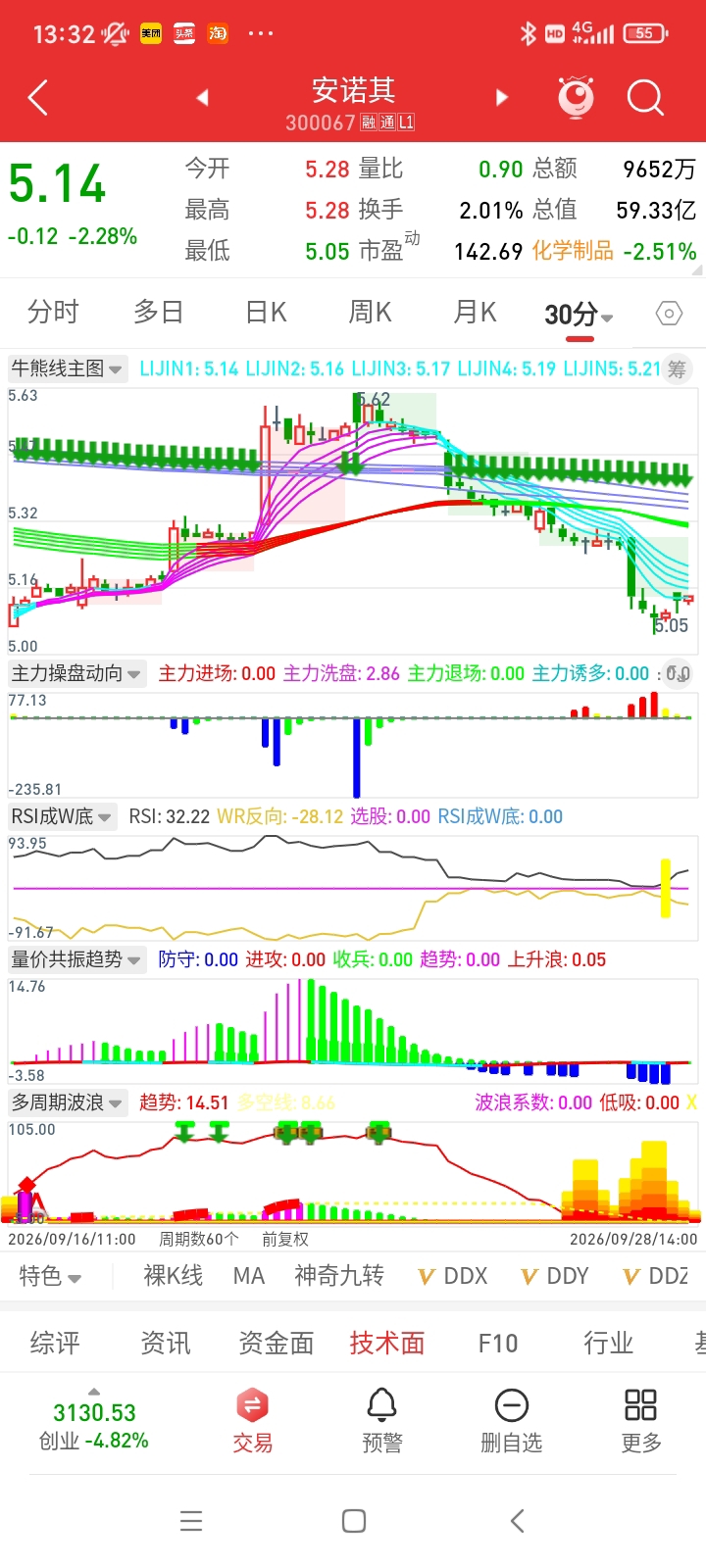Select the 周K chart tab

pos(370,313)
